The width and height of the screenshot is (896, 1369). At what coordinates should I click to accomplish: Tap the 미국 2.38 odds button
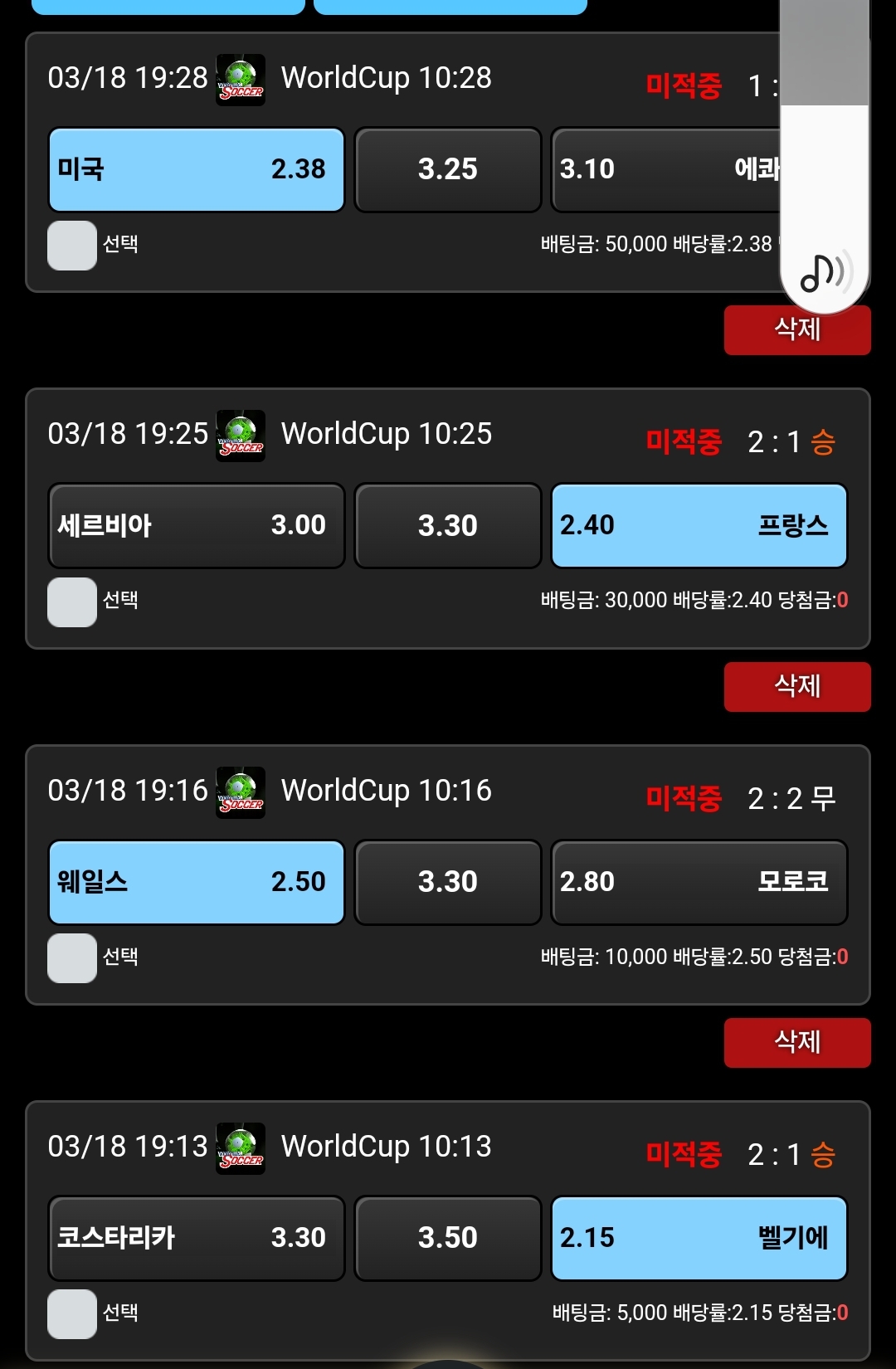pos(196,169)
